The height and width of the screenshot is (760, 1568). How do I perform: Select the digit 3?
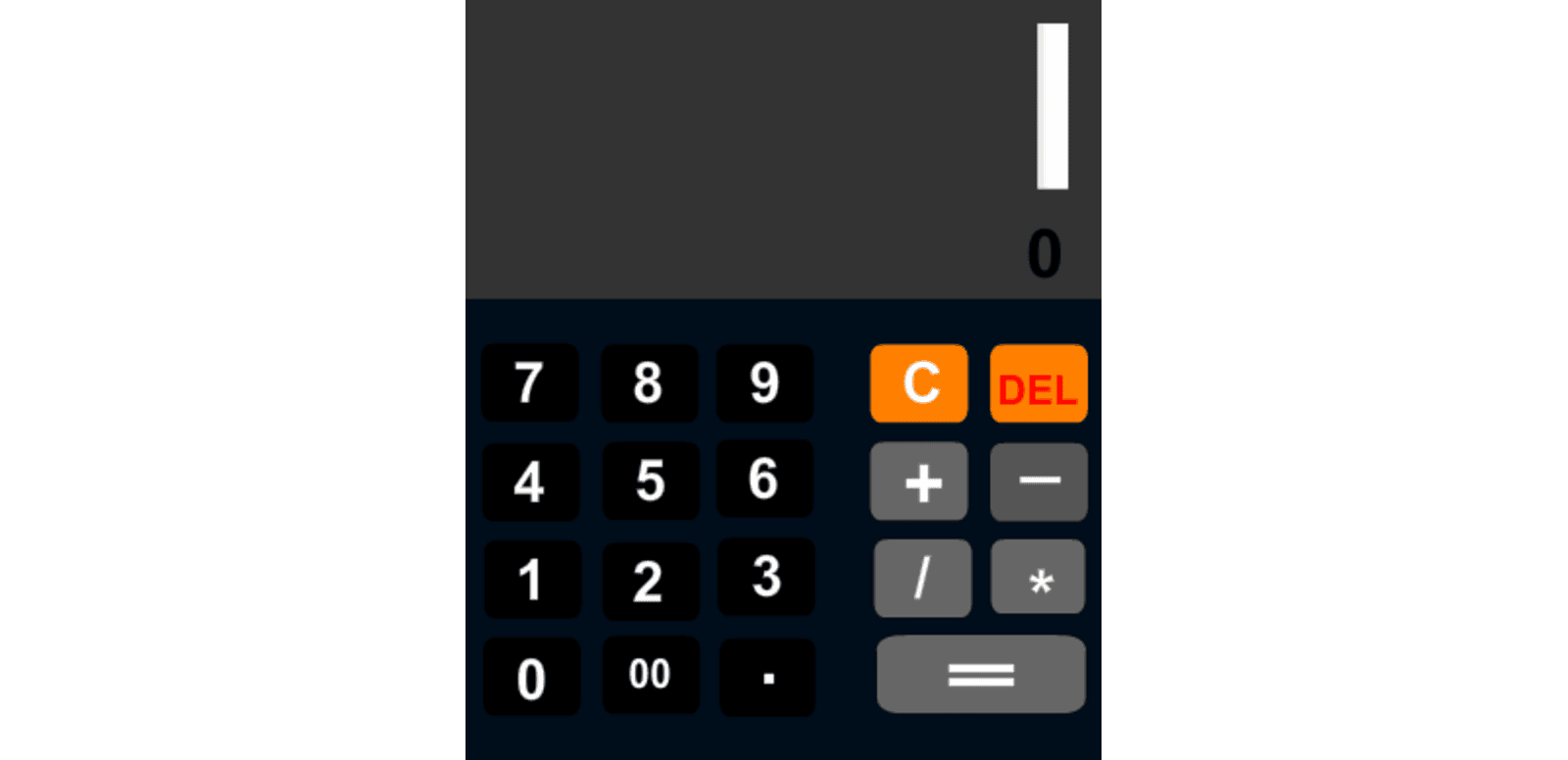pyautogui.click(x=766, y=577)
